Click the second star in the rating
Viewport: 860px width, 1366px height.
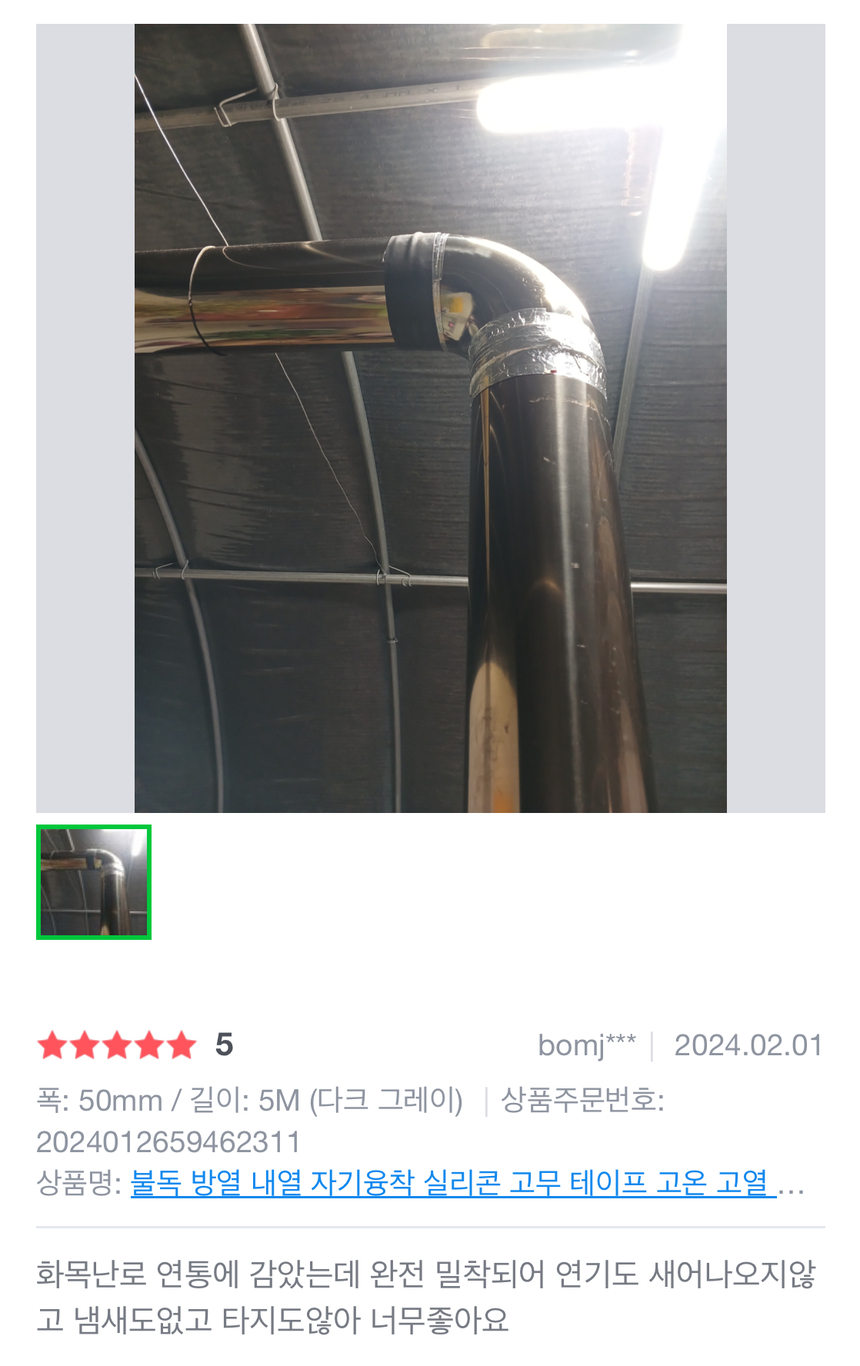tap(83, 1043)
